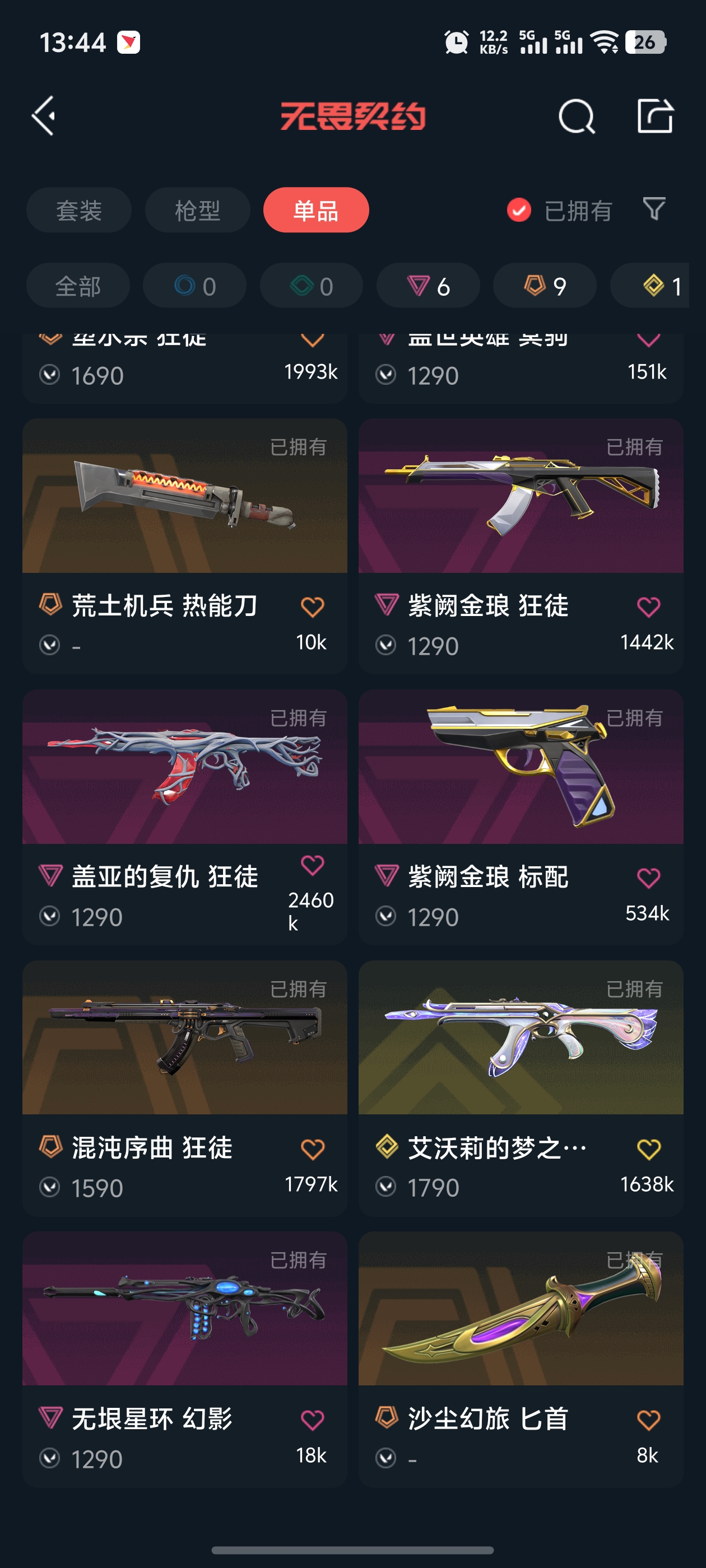Filter by the orange tier showing 9
706x1568 pixels.
[x=545, y=286]
